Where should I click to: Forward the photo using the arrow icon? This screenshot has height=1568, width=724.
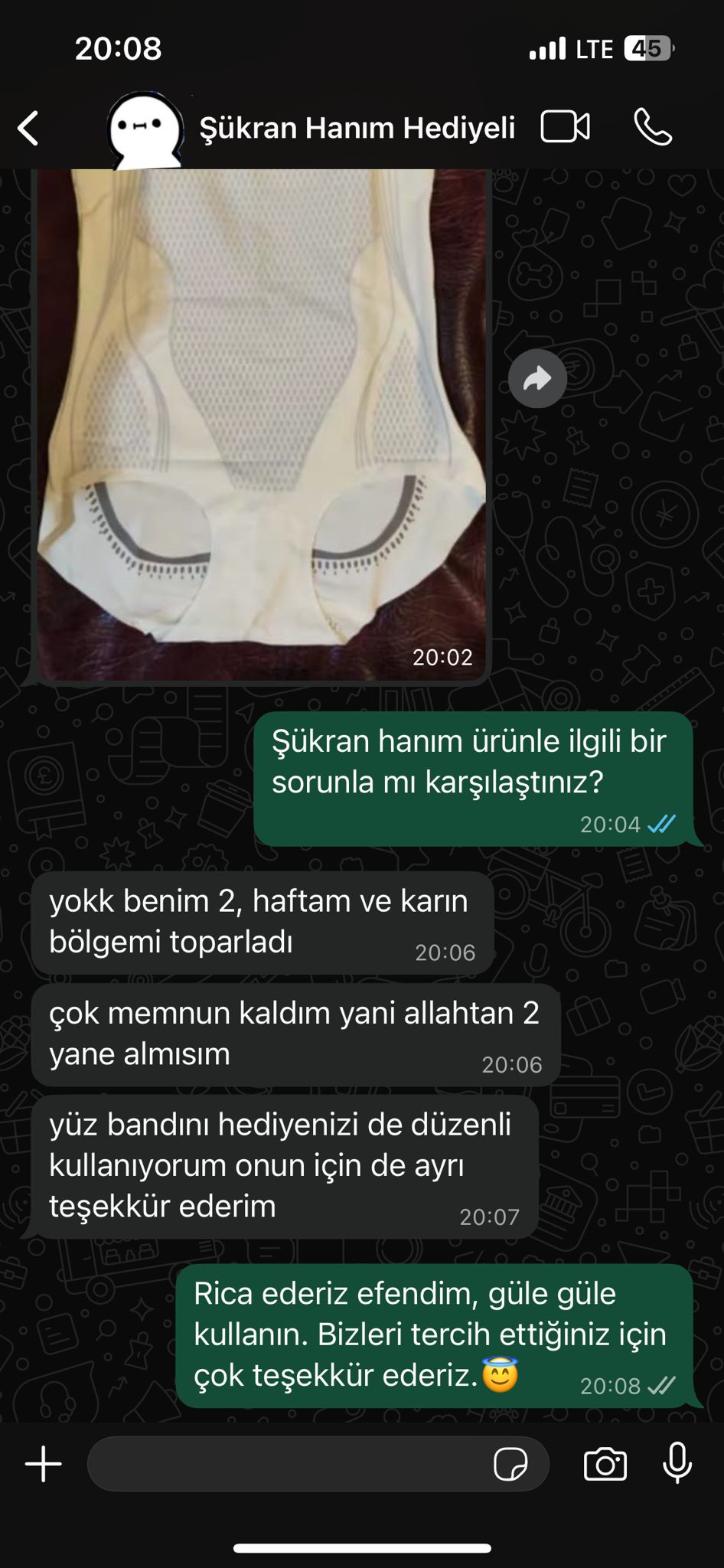pos(537,379)
